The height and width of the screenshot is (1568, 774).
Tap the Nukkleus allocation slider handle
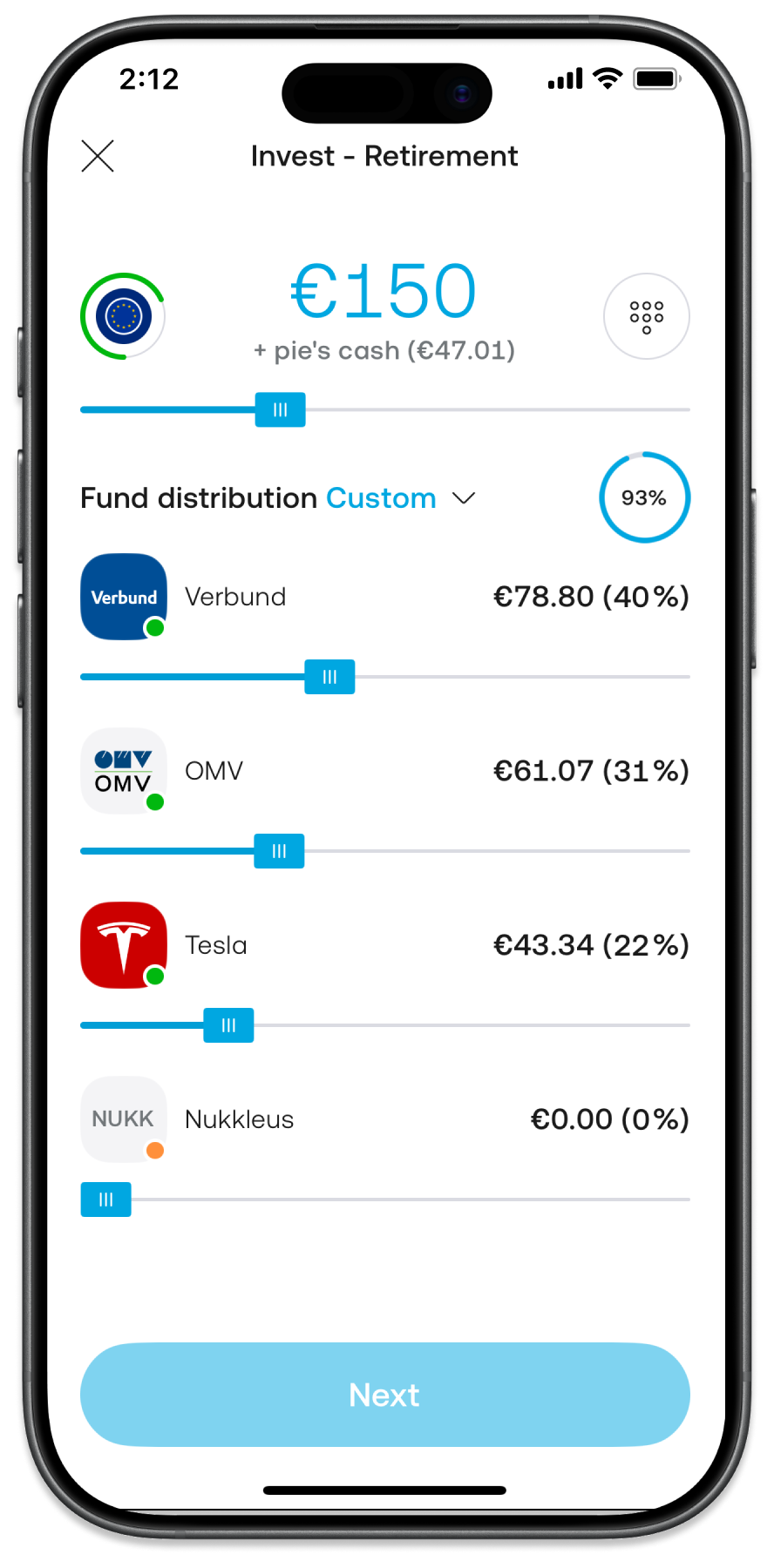pos(106,1200)
